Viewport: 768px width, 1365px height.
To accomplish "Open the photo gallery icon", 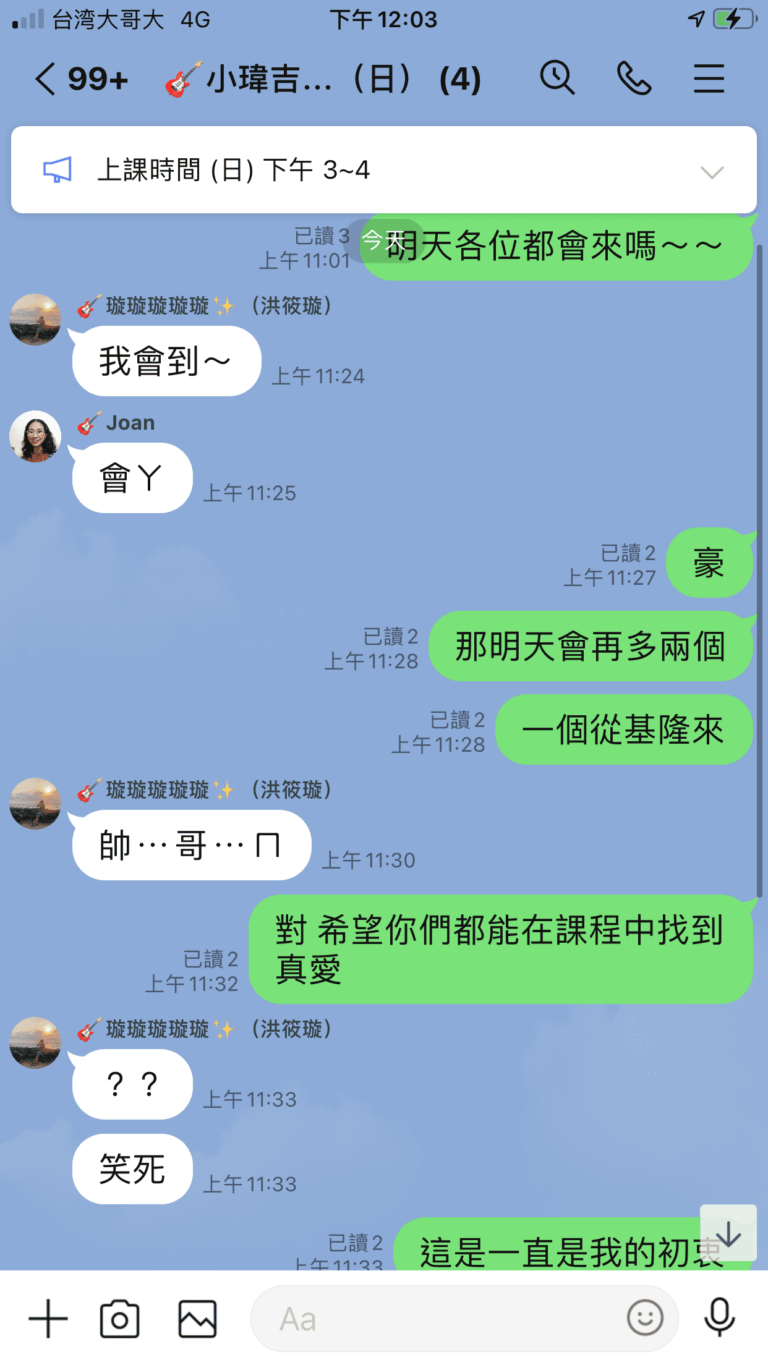I will pyautogui.click(x=195, y=1318).
